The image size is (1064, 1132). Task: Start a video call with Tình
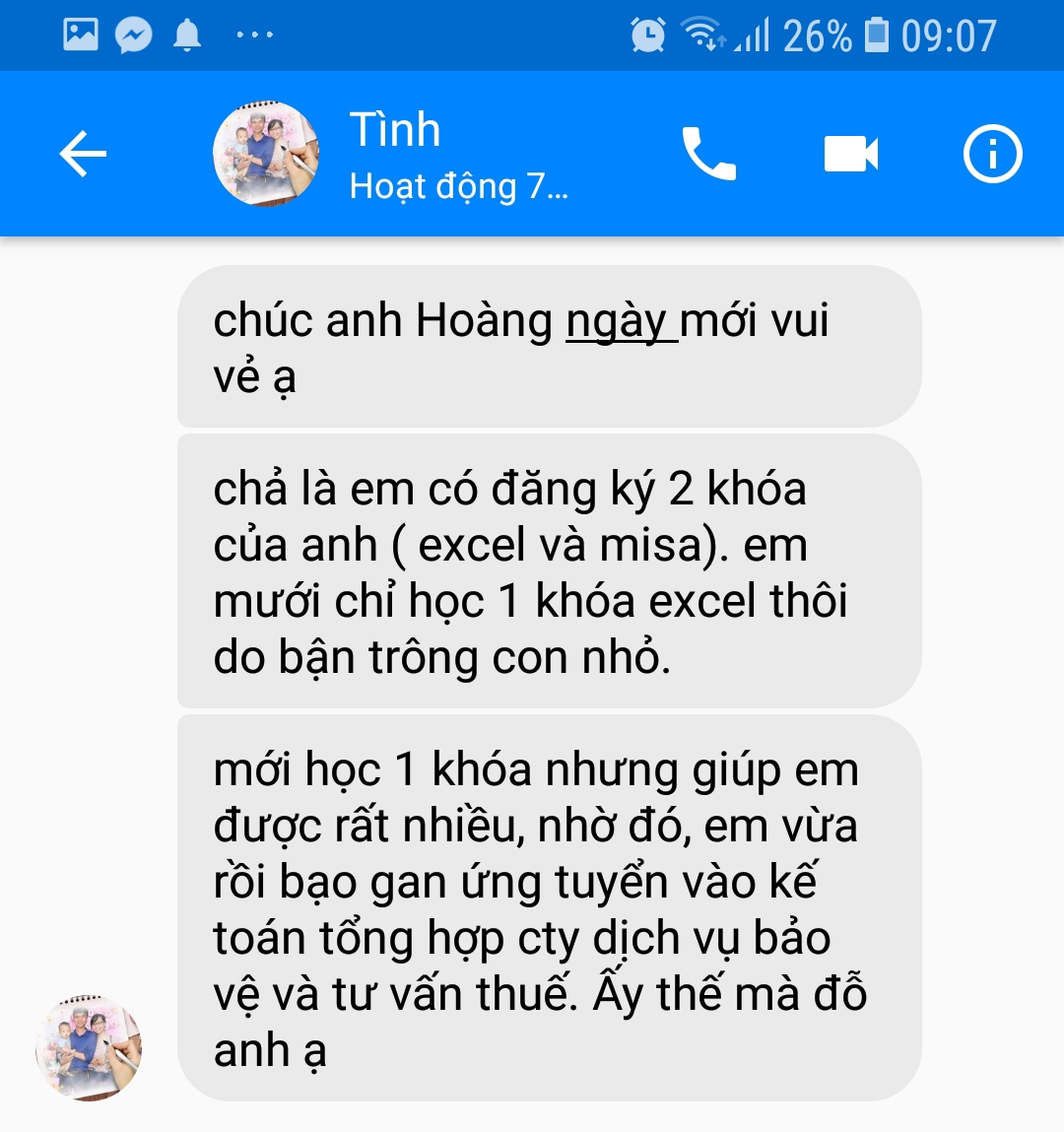coord(850,155)
